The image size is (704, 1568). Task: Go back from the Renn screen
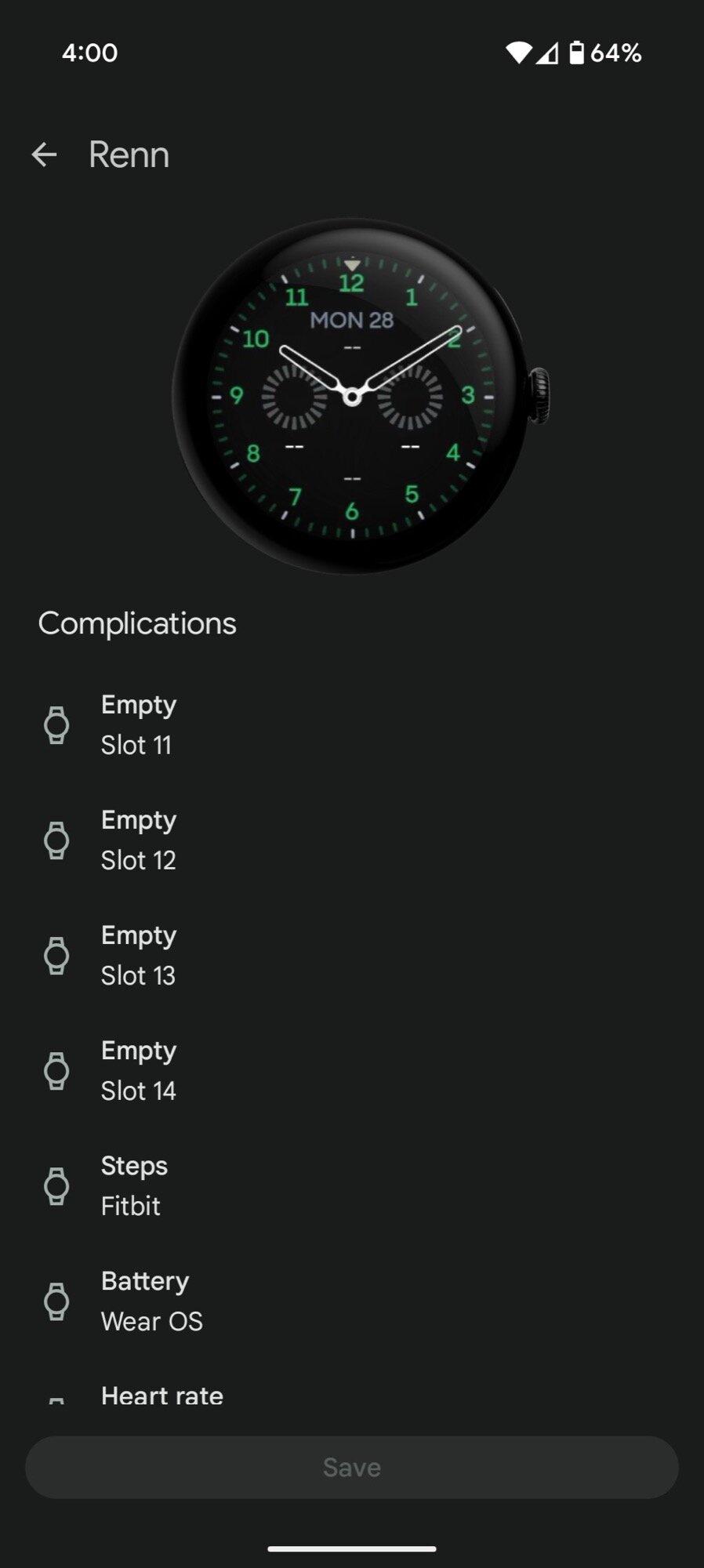coord(44,154)
